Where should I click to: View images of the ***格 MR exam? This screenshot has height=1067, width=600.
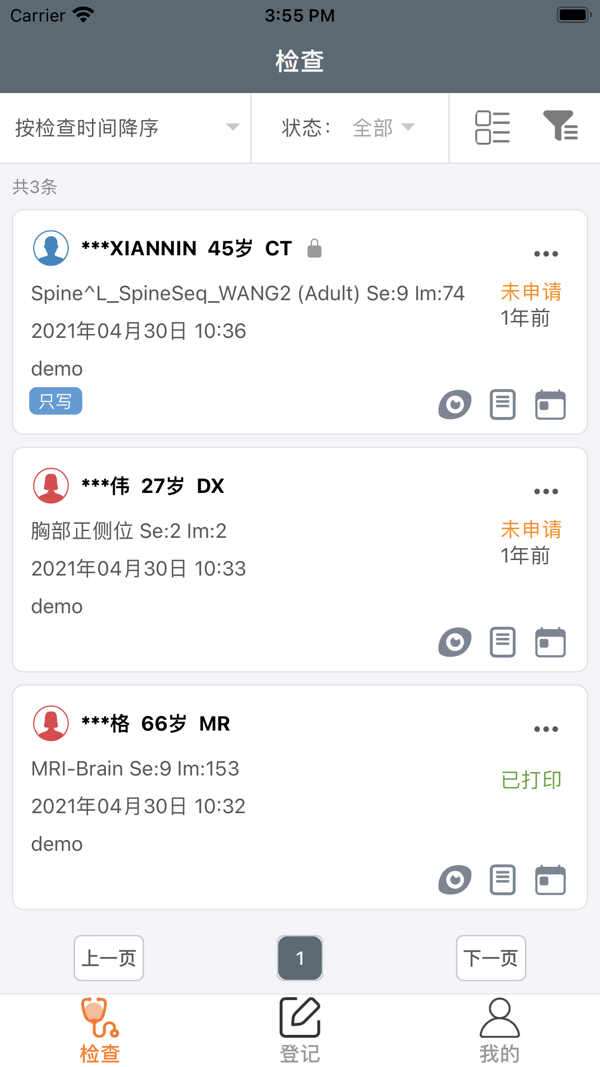[x=455, y=880]
